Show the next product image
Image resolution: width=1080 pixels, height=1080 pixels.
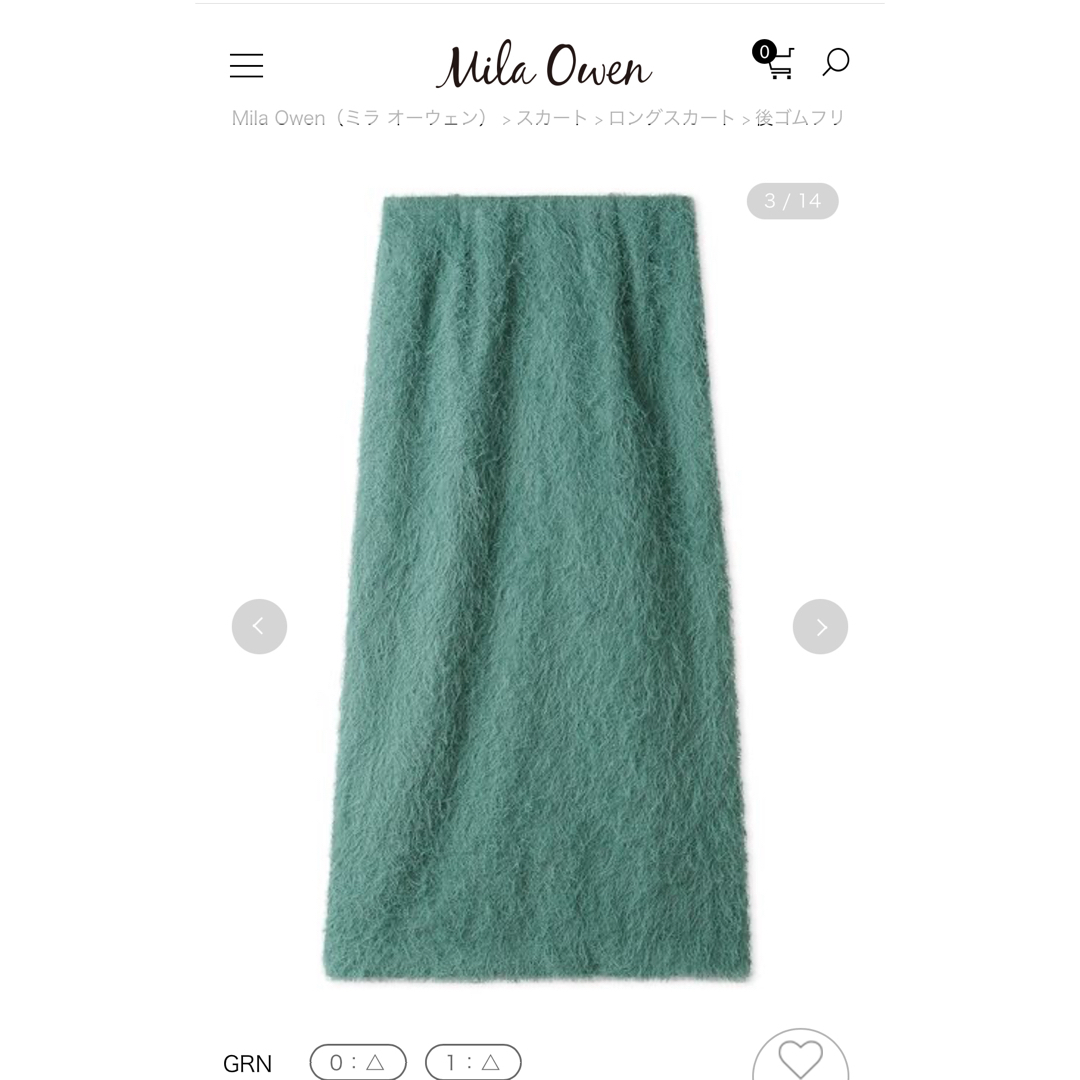click(x=820, y=627)
